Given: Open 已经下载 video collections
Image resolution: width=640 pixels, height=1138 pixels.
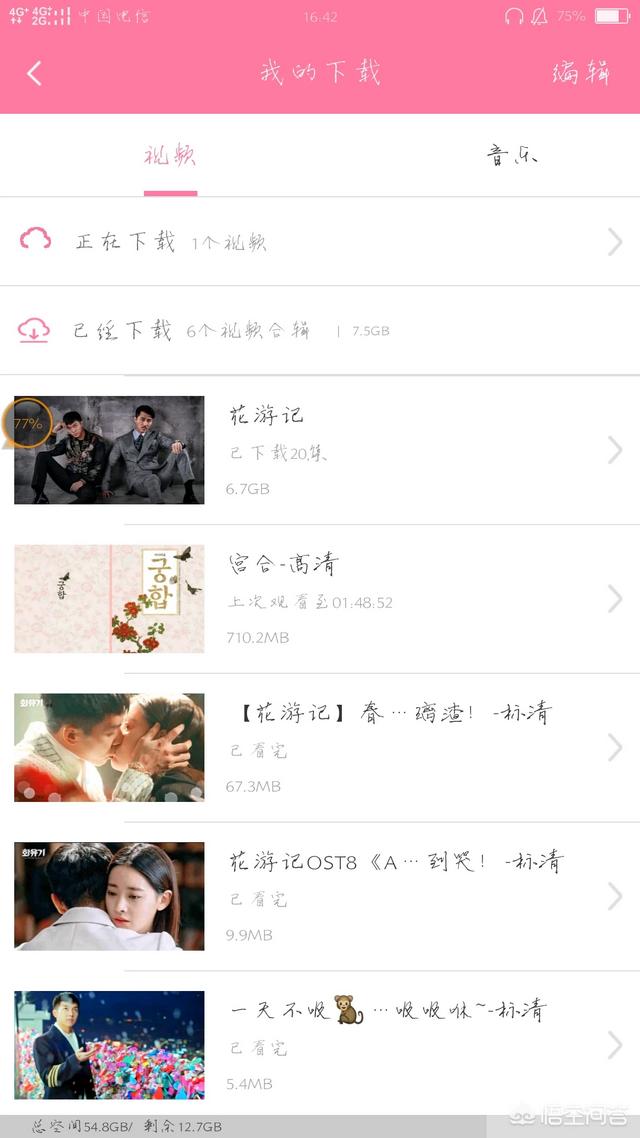Looking at the screenshot, I should pyautogui.click(x=320, y=331).
